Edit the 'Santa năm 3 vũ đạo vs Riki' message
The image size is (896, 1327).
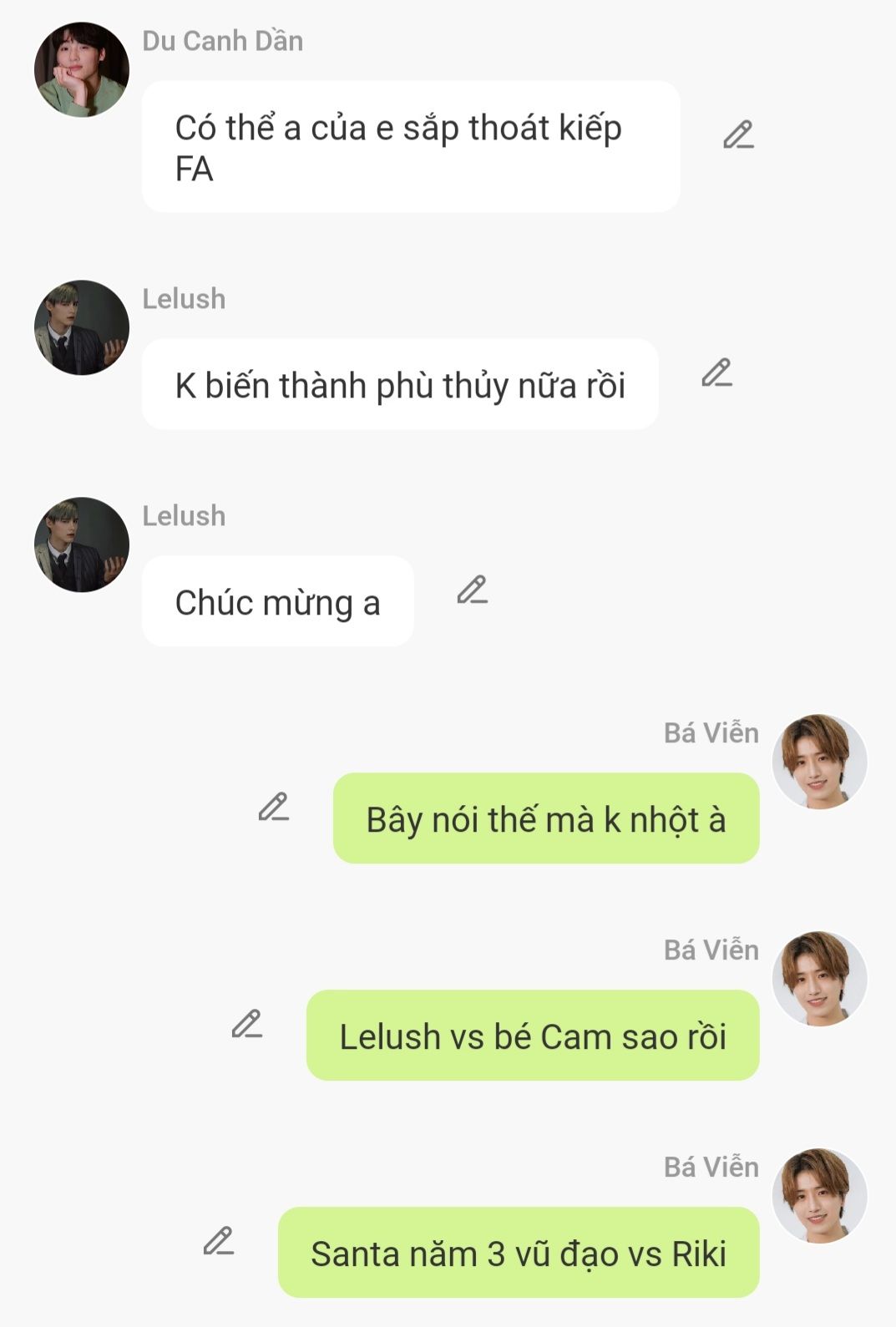pyautogui.click(x=218, y=1242)
